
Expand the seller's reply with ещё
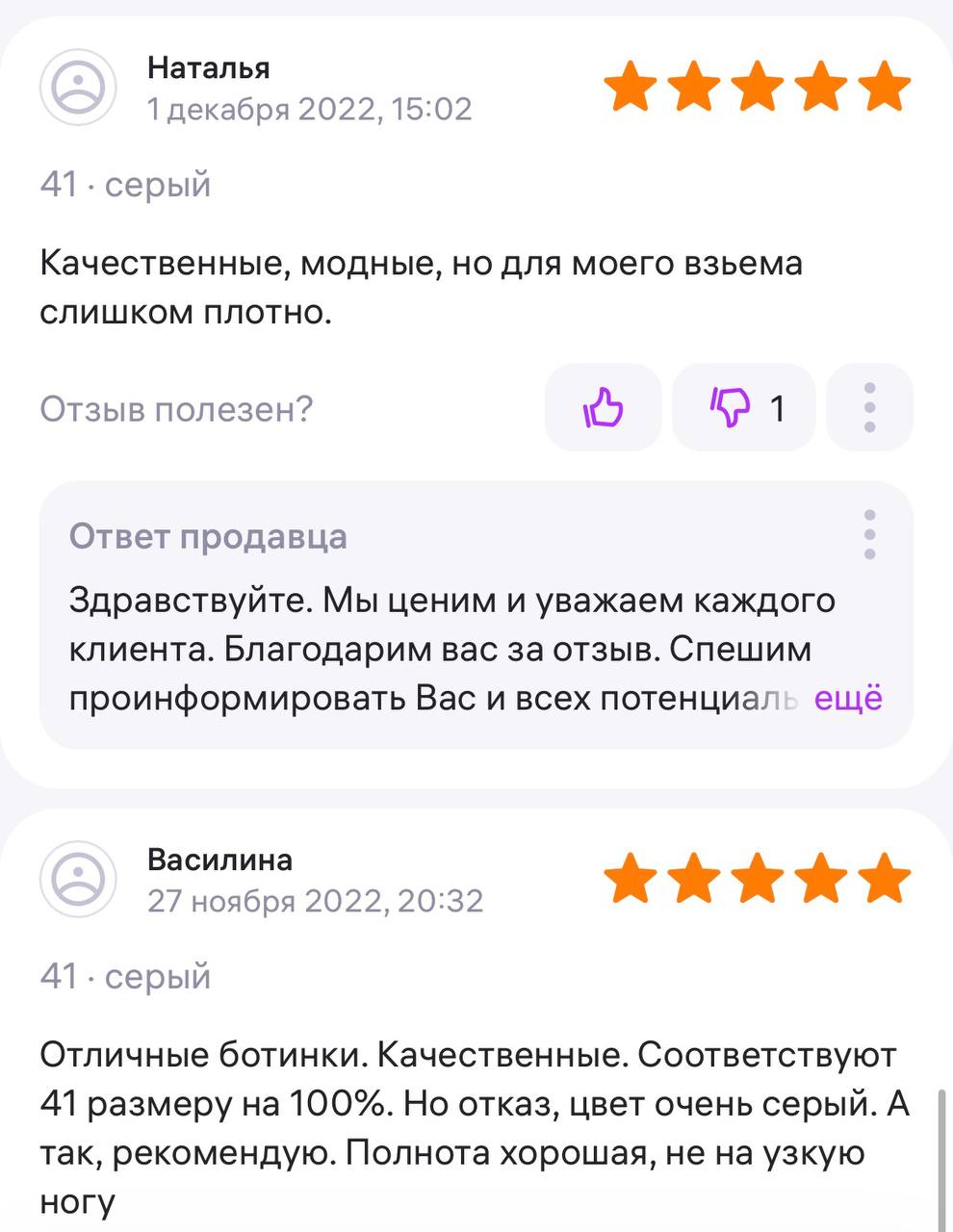pos(847,698)
